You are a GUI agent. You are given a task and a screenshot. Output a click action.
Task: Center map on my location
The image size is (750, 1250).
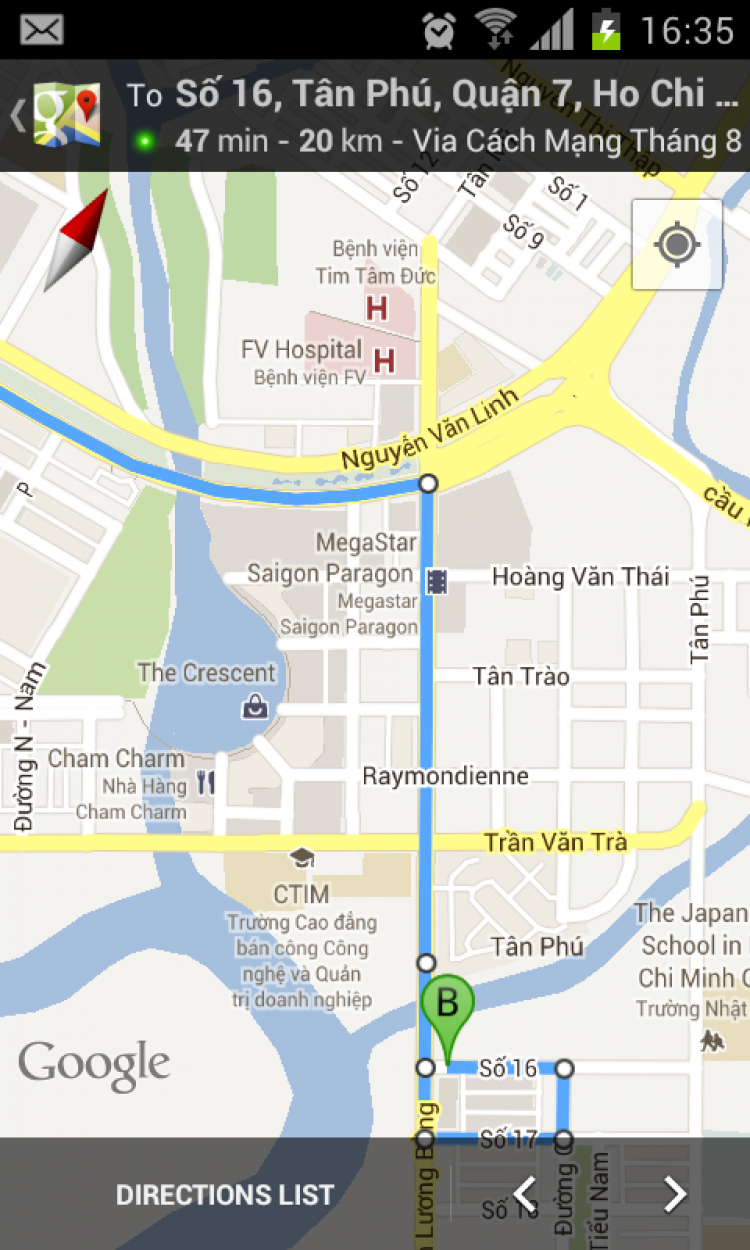[x=677, y=245]
